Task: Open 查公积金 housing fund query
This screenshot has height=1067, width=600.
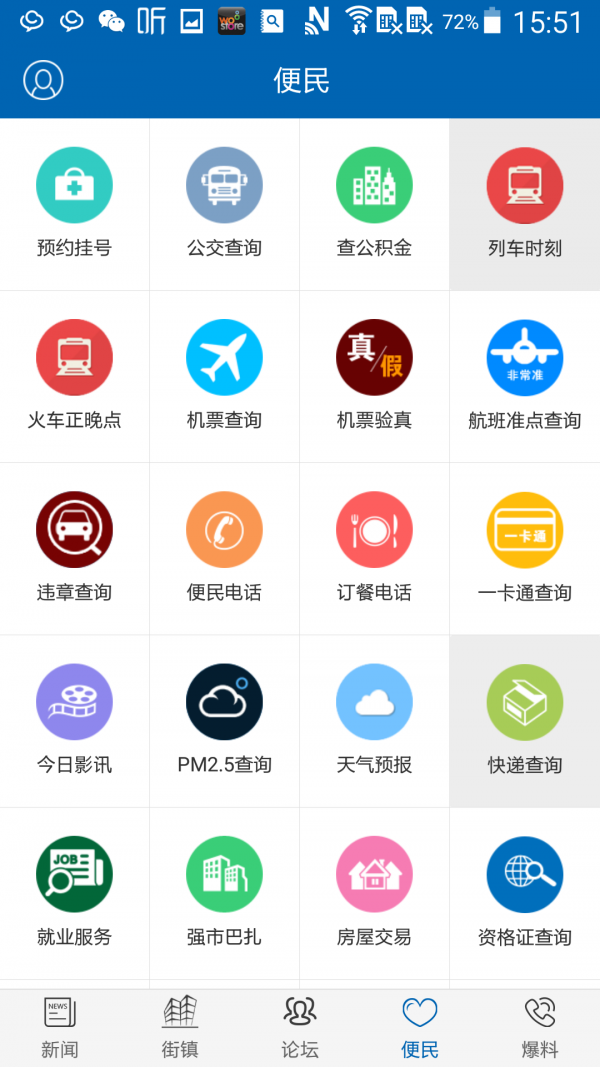Action: 374,205
